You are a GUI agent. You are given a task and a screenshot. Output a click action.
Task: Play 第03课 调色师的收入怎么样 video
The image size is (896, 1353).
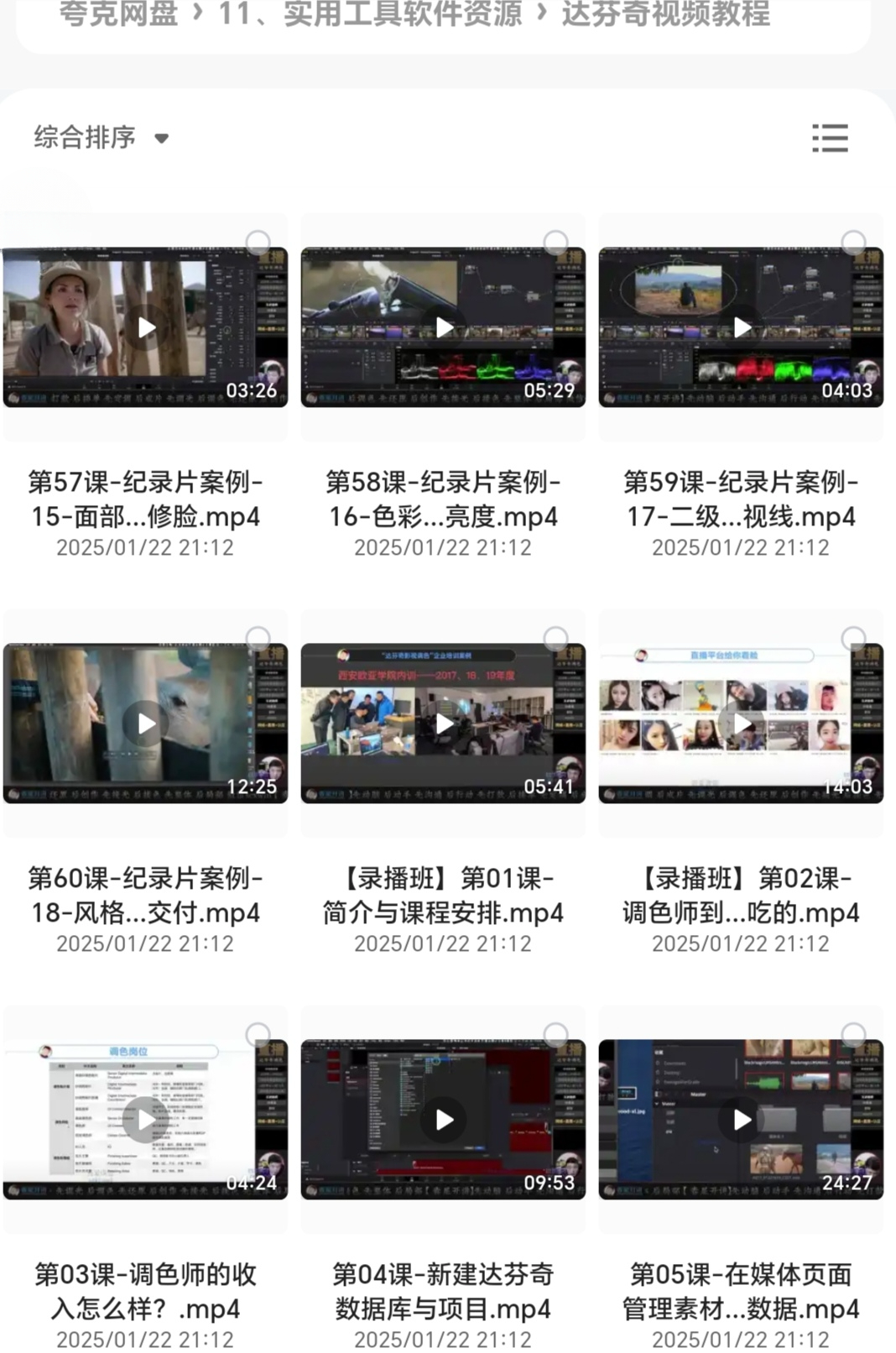tap(146, 1120)
